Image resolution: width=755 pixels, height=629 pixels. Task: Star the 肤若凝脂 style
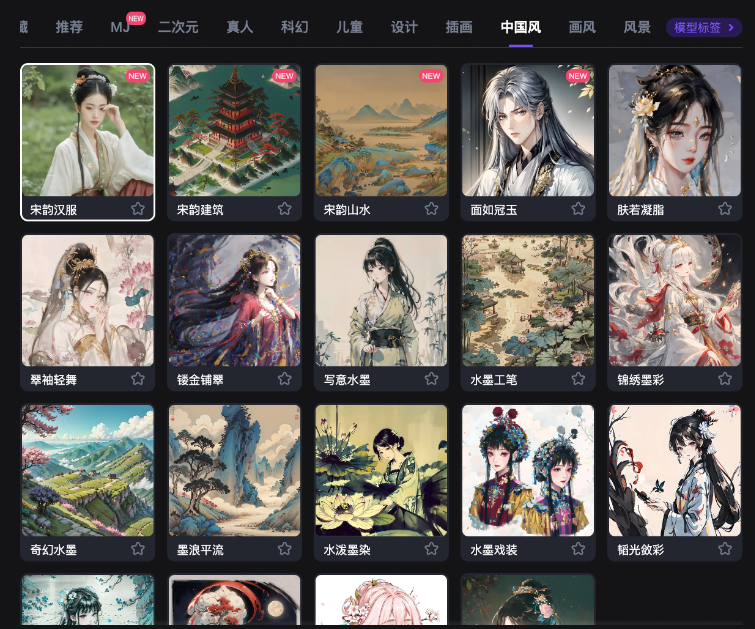(x=725, y=209)
